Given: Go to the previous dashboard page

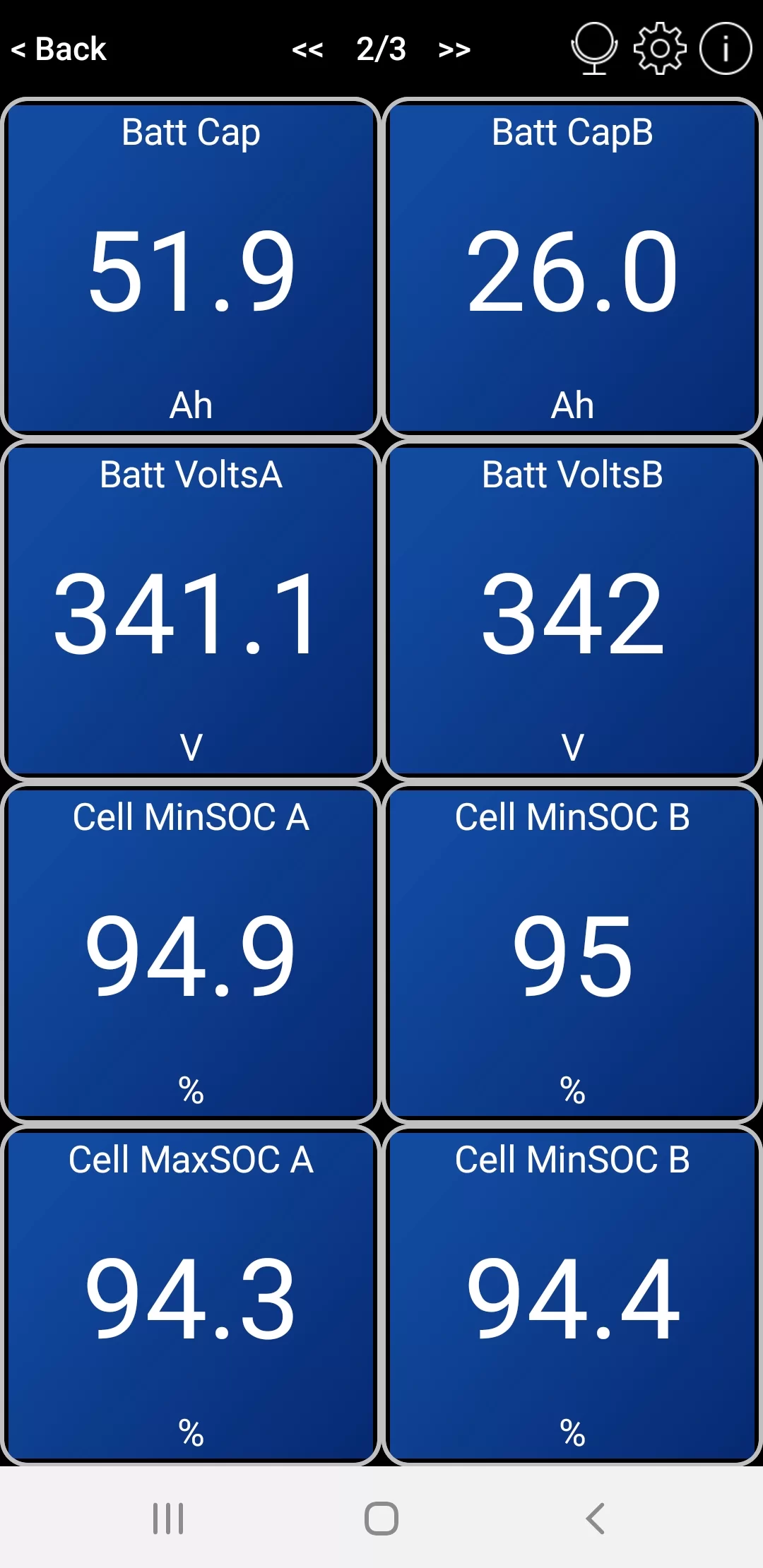Looking at the screenshot, I should (x=307, y=50).
